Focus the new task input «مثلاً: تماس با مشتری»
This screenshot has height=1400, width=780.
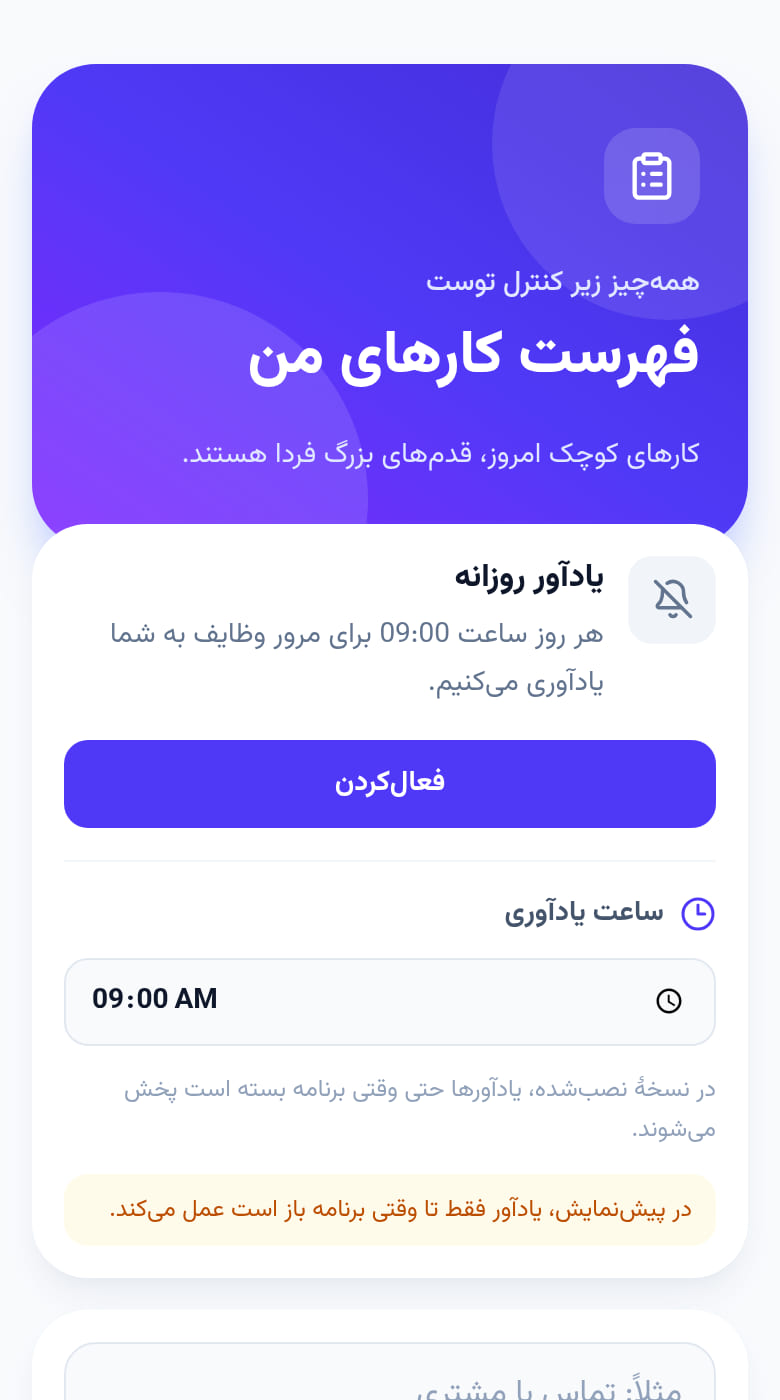(x=390, y=1372)
